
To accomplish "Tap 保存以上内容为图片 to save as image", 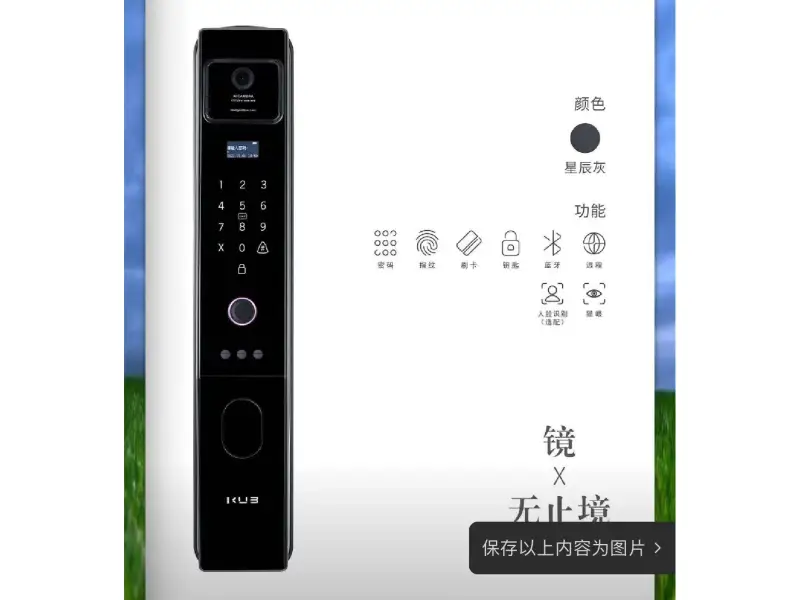I will coord(571,548).
